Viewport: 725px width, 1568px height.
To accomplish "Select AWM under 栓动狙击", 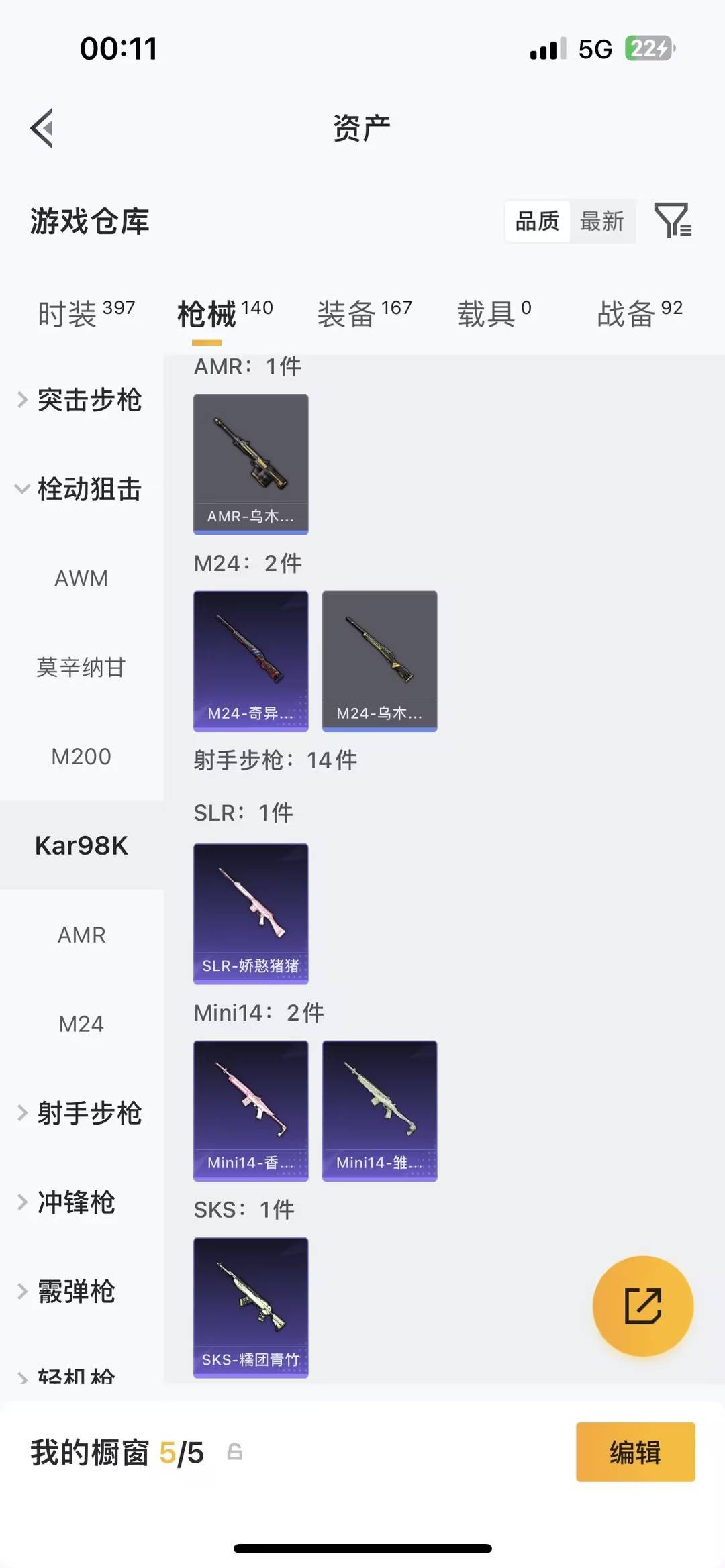I will click(81, 578).
